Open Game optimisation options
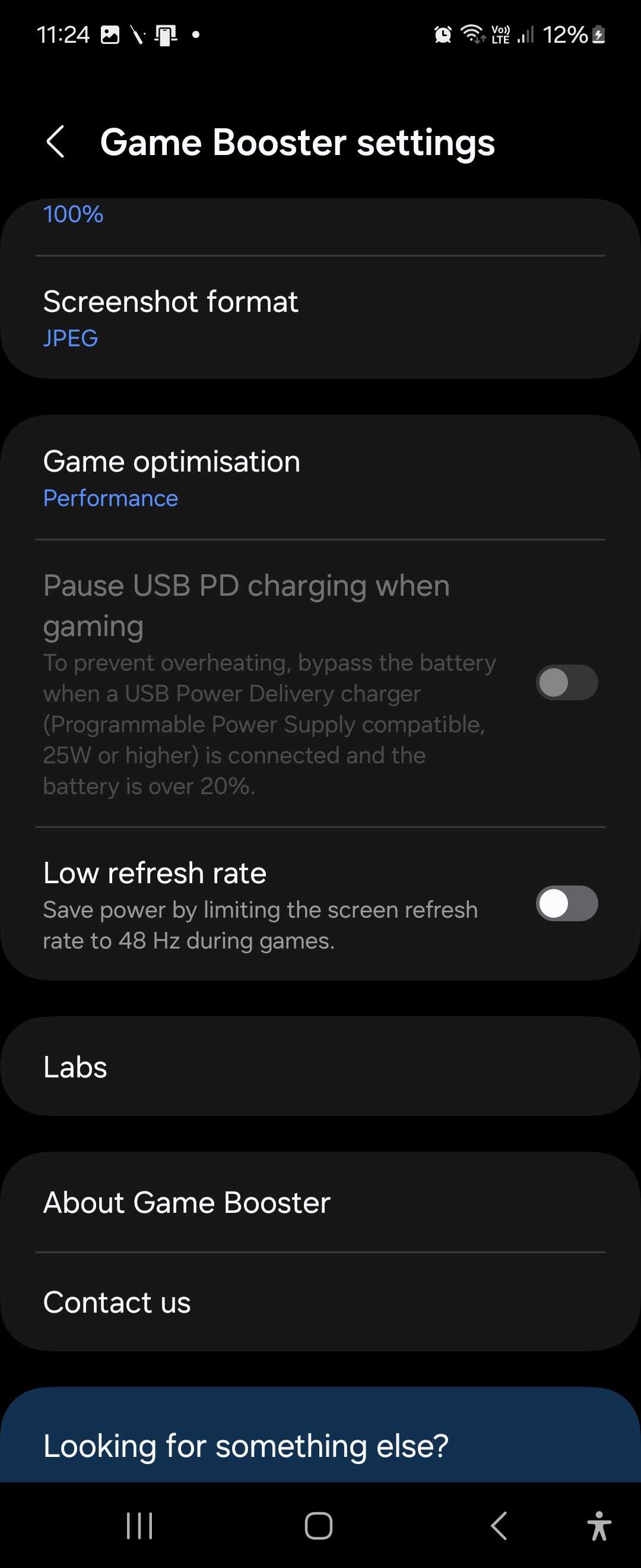 tap(320, 479)
